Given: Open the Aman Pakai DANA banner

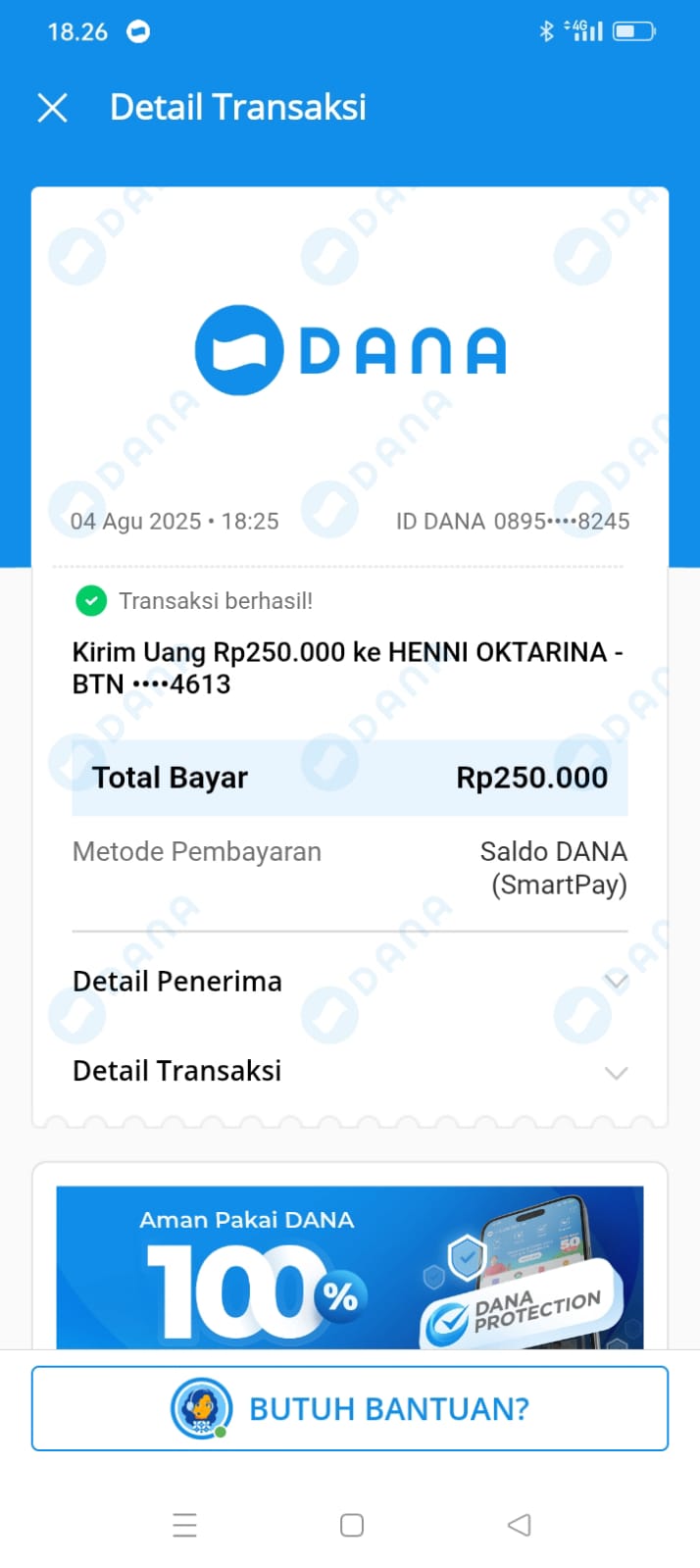Looking at the screenshot, I should click(x=349, y=1267).
